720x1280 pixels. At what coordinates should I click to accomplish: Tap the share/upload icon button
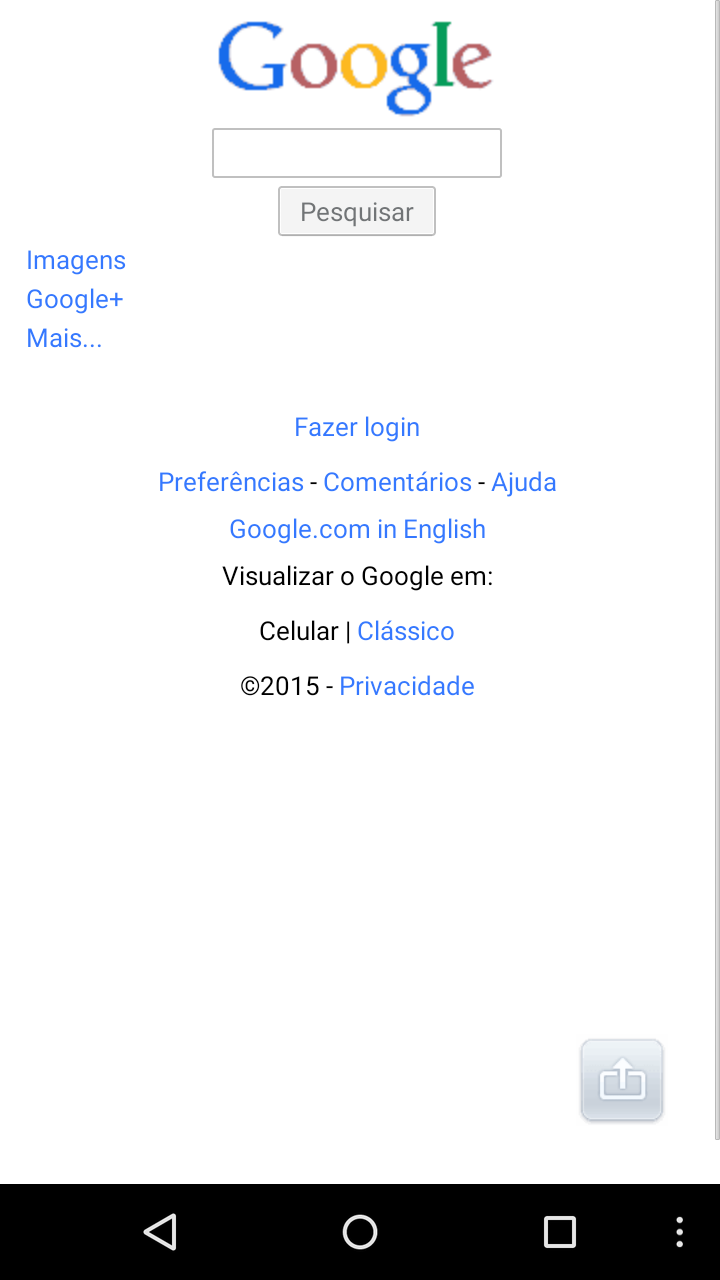click(622, 1080)
